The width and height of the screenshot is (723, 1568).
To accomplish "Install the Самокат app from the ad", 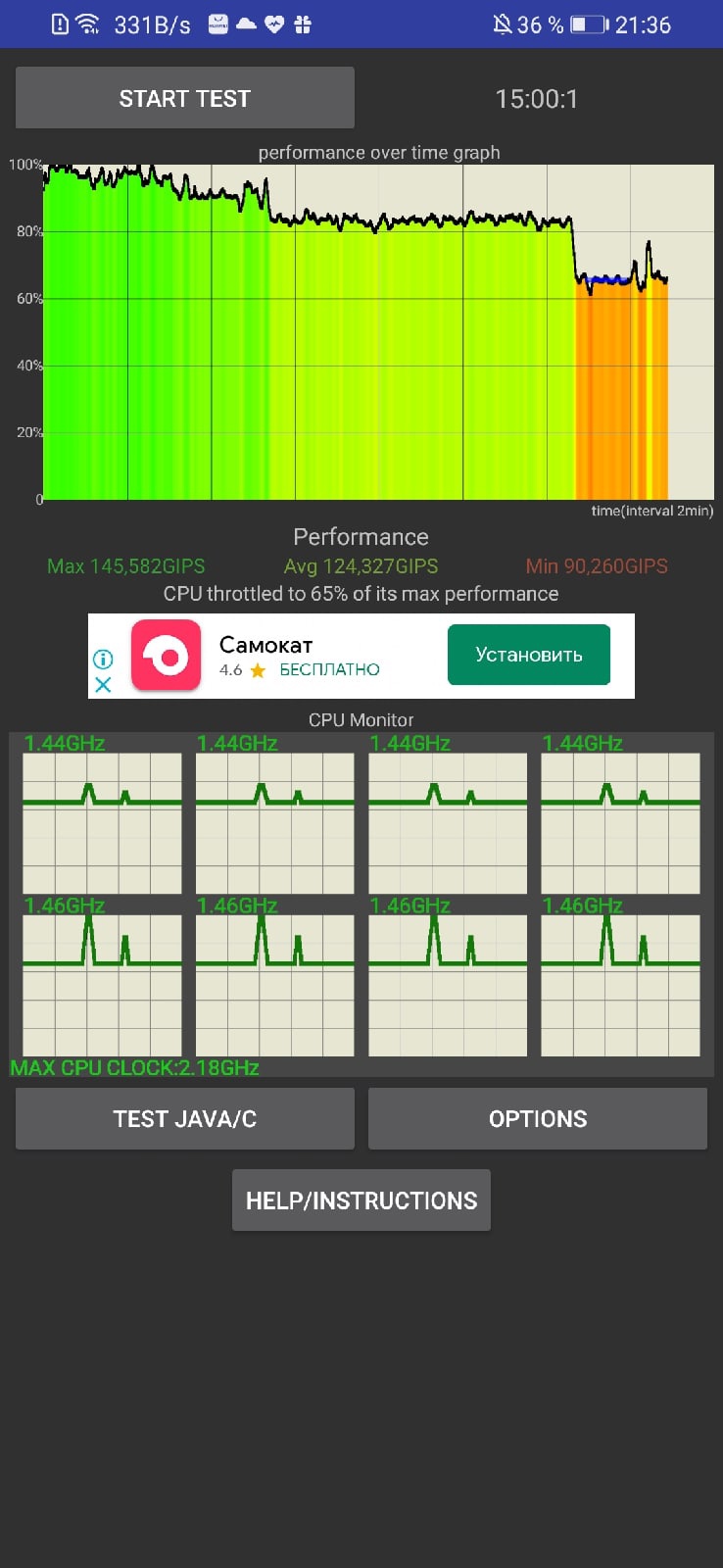I will [x=529, y=655].
